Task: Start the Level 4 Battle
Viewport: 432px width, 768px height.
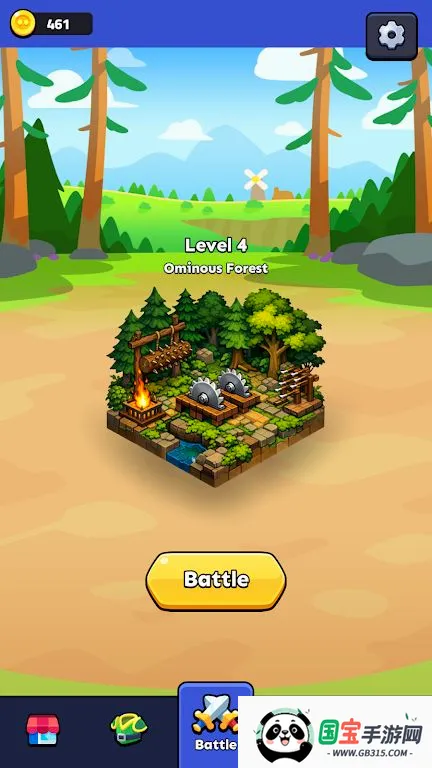Action: (216, 581)
